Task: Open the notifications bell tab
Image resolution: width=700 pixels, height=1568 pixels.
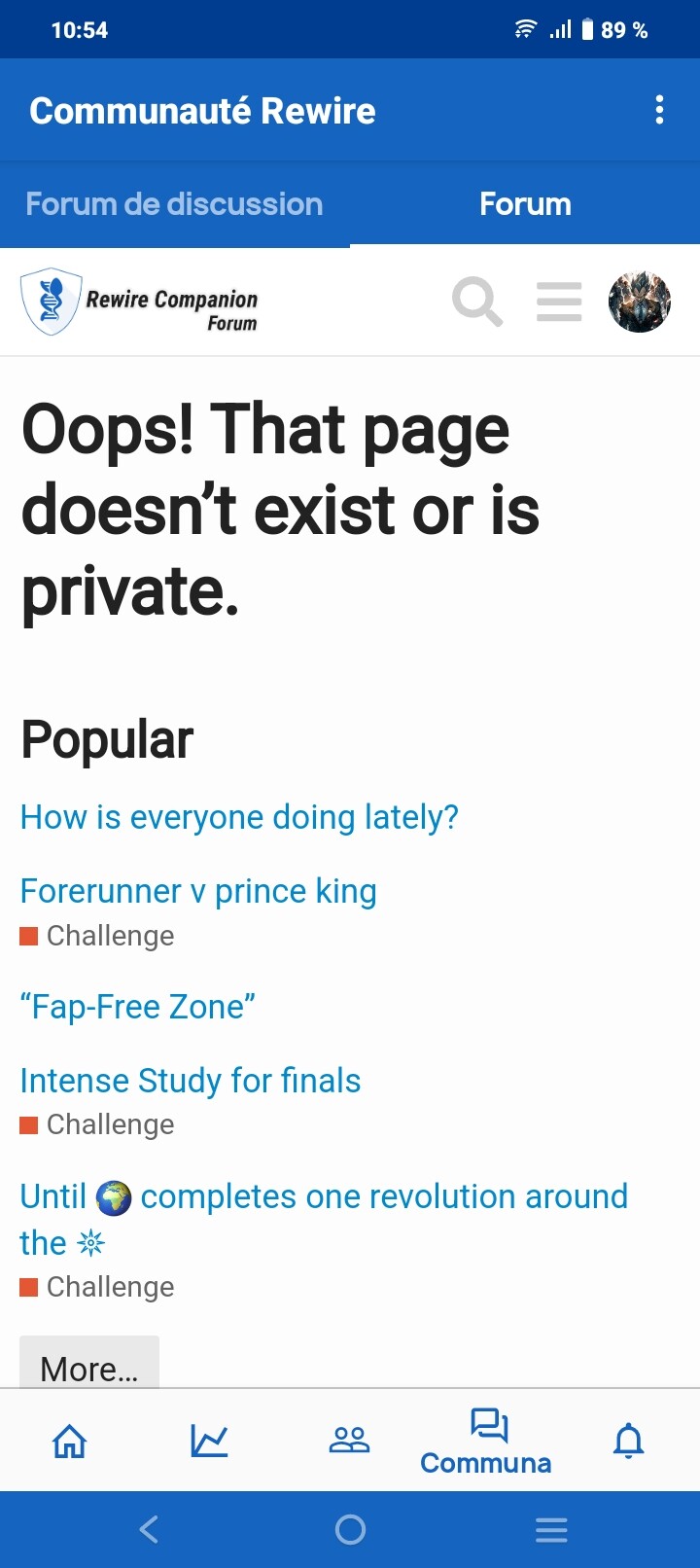Action: click(x=629, y=1441)
